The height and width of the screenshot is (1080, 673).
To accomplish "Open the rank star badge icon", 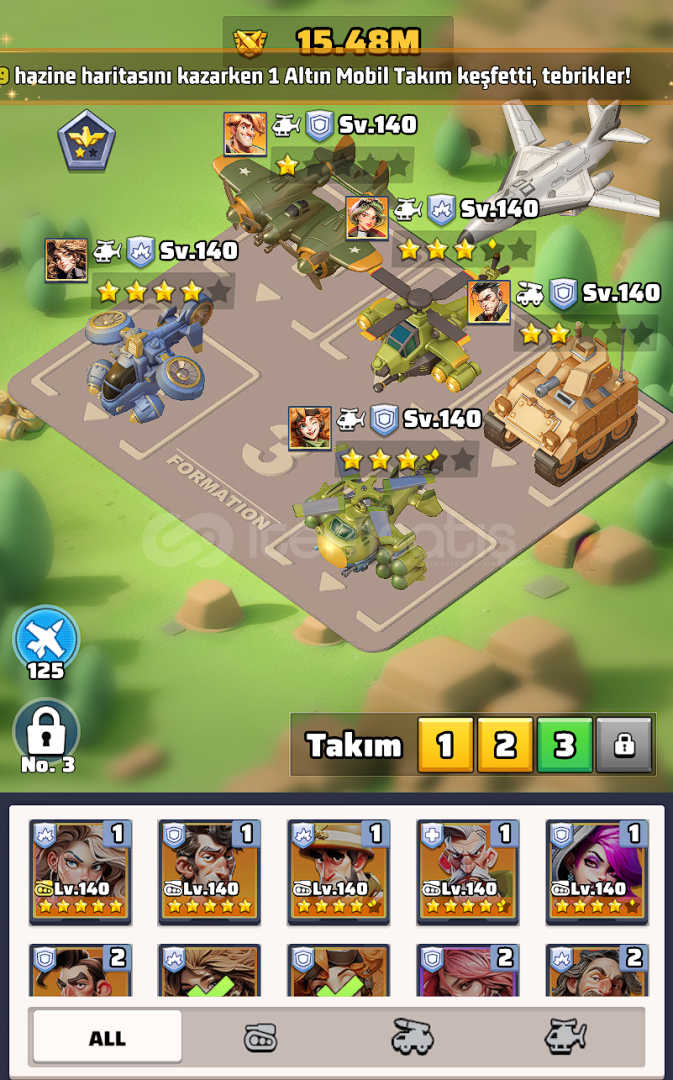I will [x=86, y=139].
